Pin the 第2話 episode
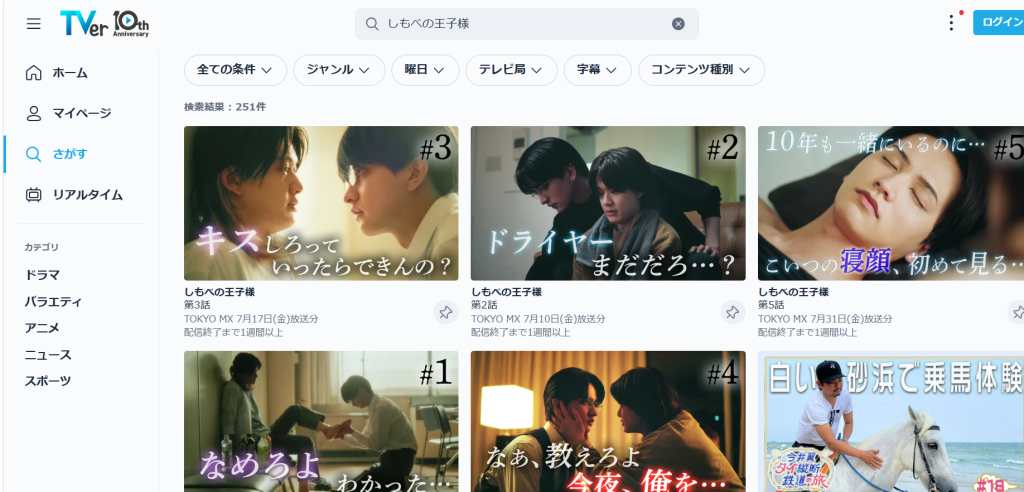Screen dimensions: 1024x492 733,312
